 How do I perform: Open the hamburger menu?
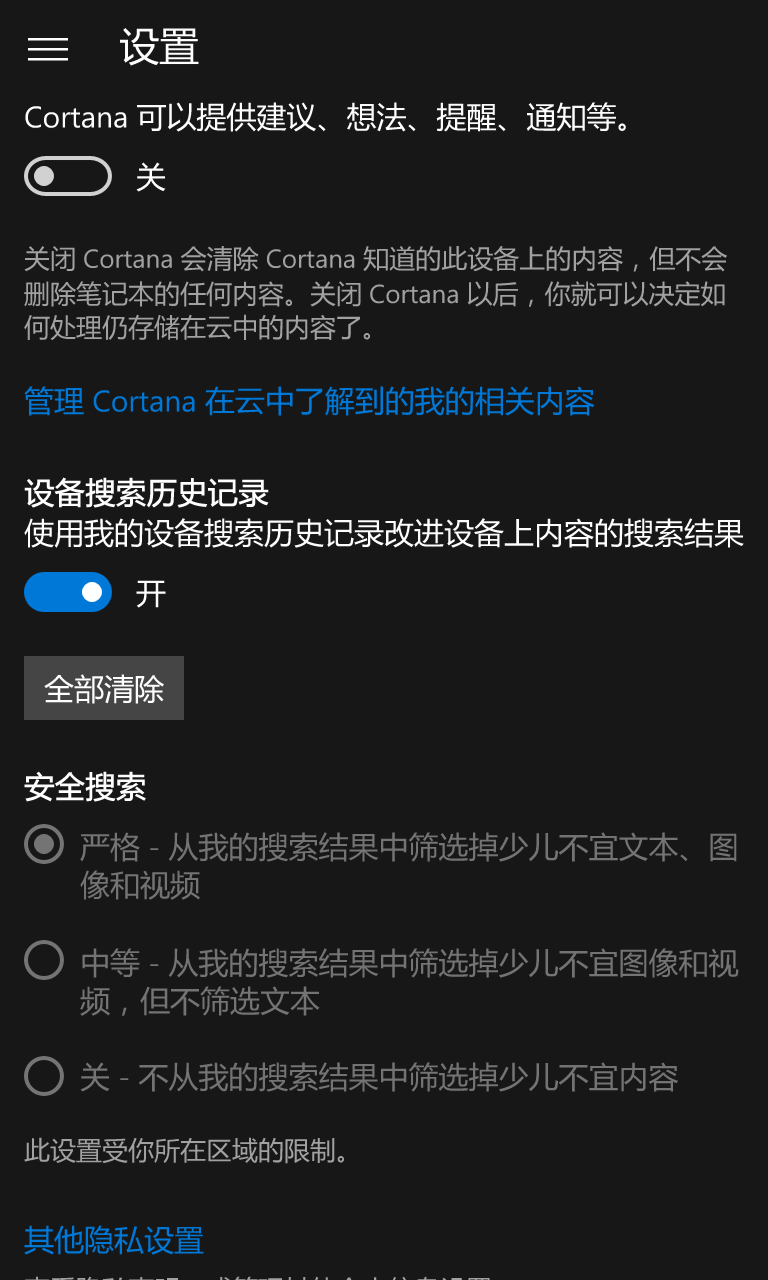(x=48, y=48)
